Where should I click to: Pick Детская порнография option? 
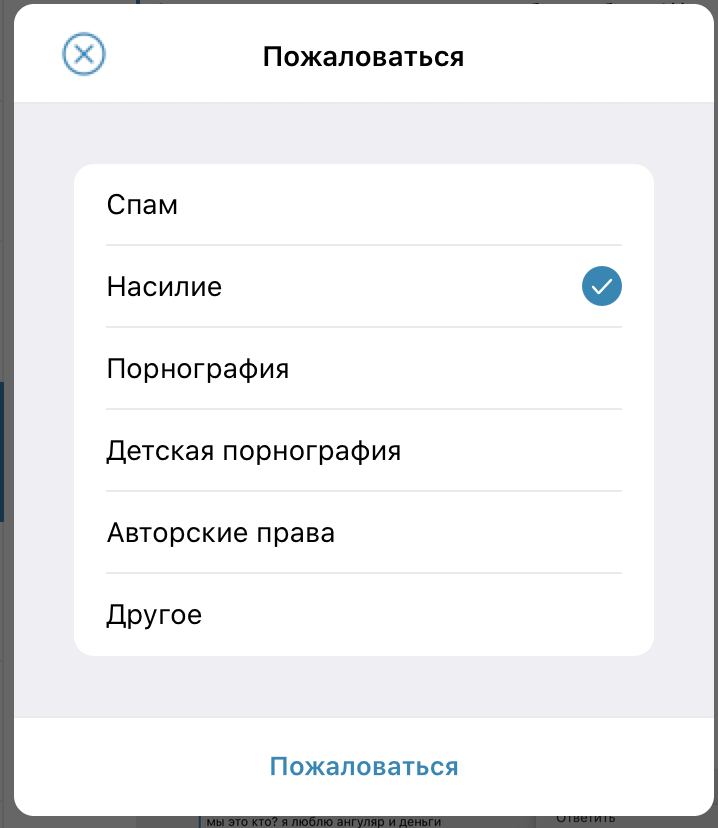(363, 451)
